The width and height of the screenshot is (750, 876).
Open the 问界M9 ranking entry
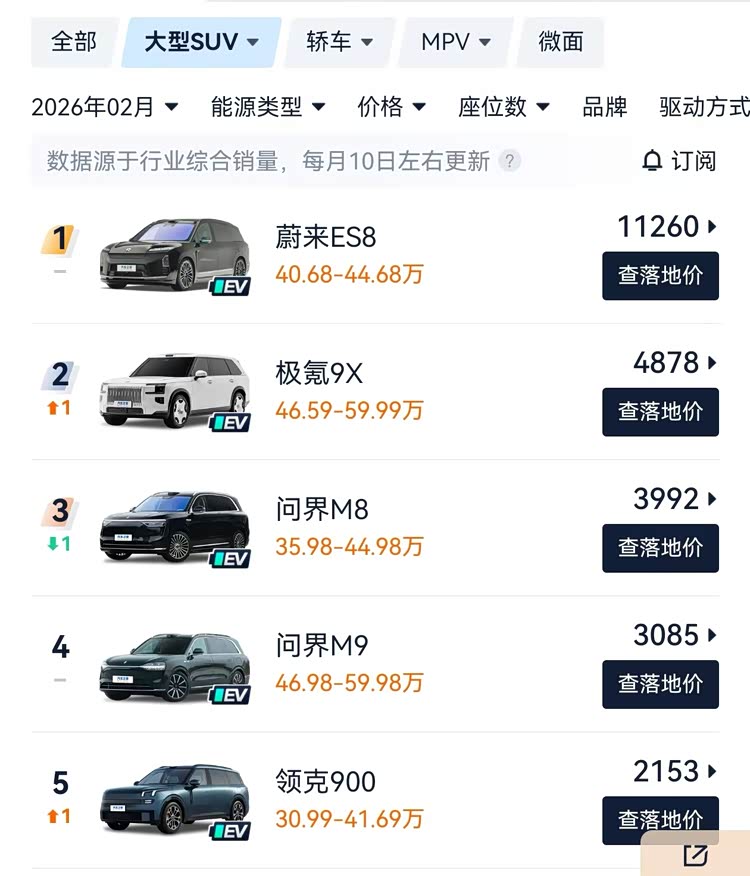322,646
